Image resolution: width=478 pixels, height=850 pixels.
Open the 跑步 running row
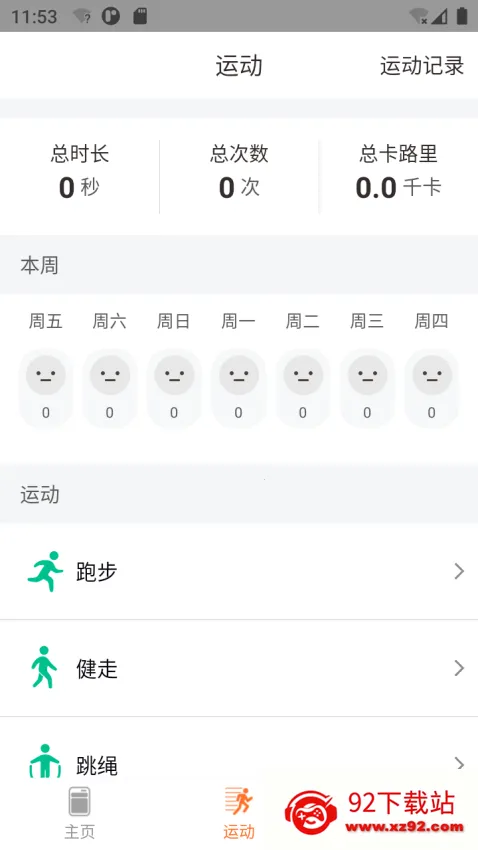[239, 571]
